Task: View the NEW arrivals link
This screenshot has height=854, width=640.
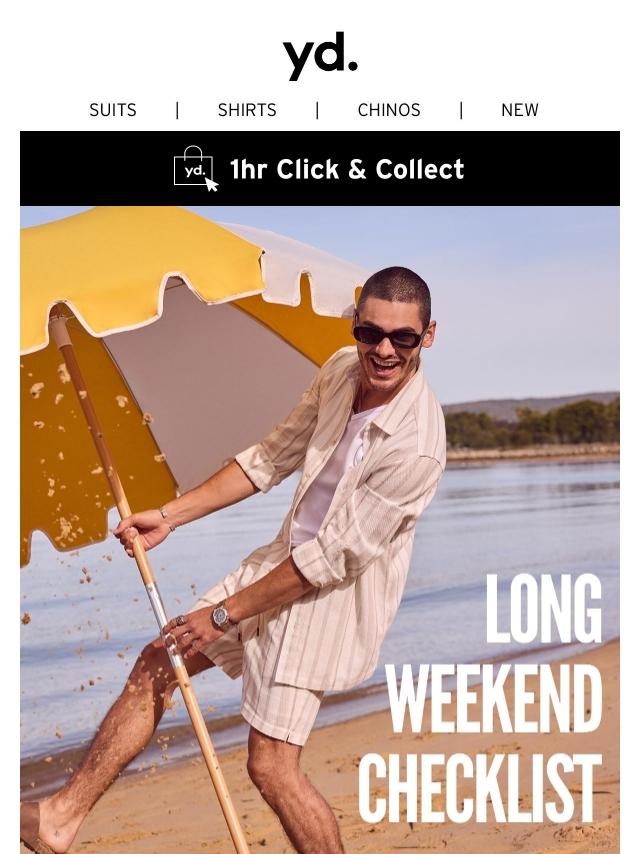Action: 519,110
